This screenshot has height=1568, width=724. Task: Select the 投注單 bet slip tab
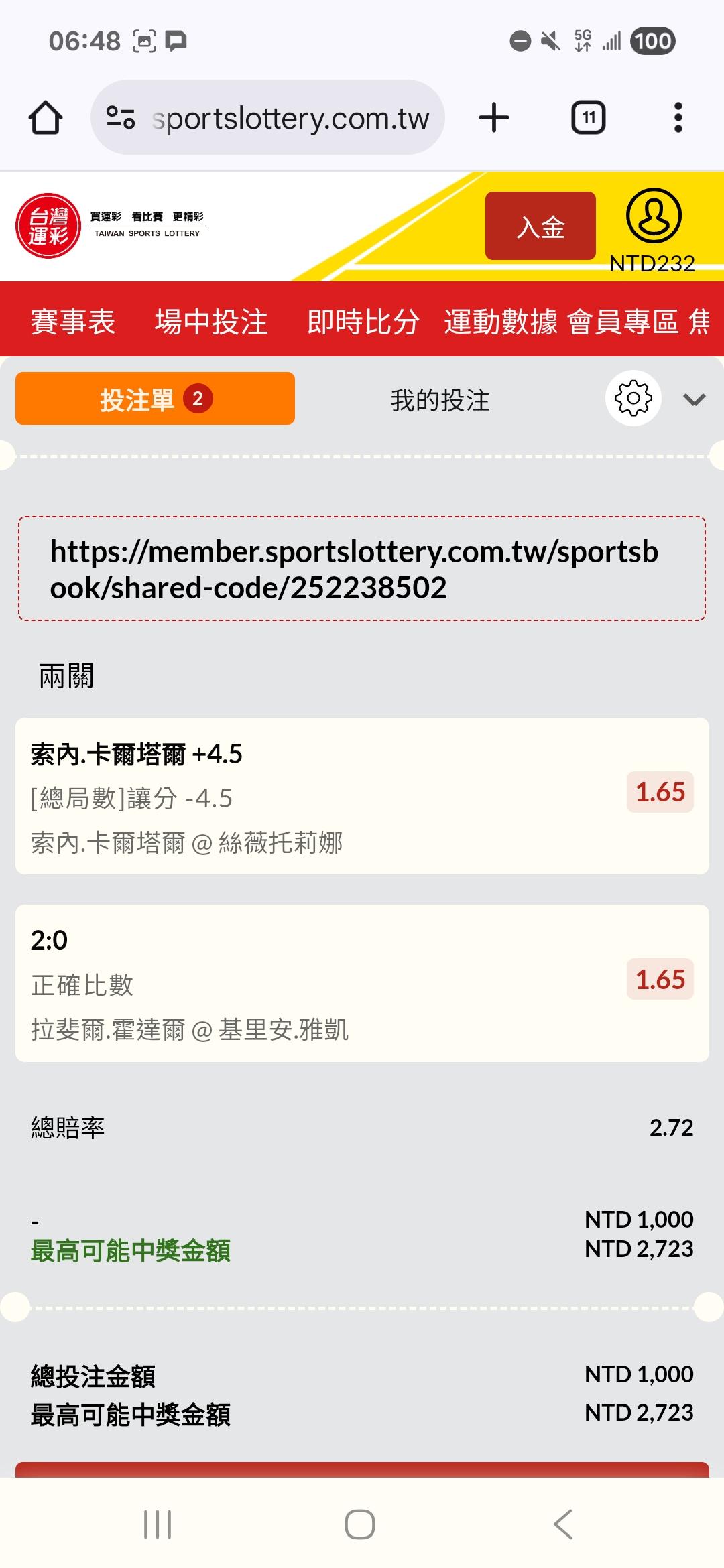155,399
